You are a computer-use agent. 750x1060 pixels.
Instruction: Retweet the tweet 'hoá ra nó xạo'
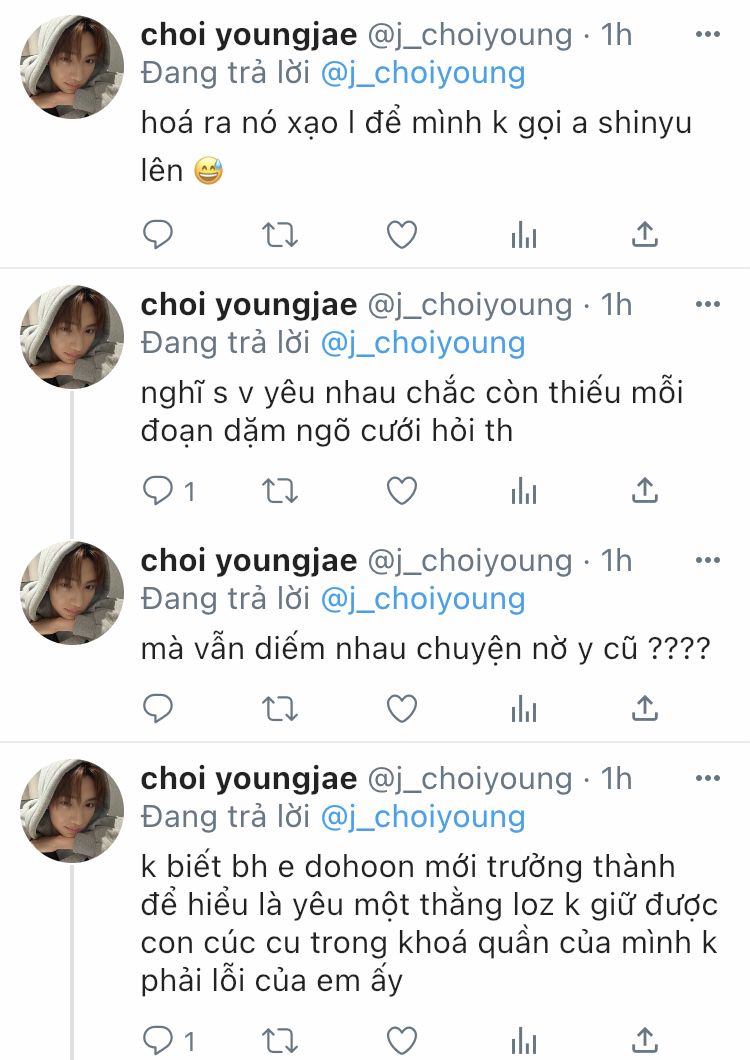[x=279, y=235]
